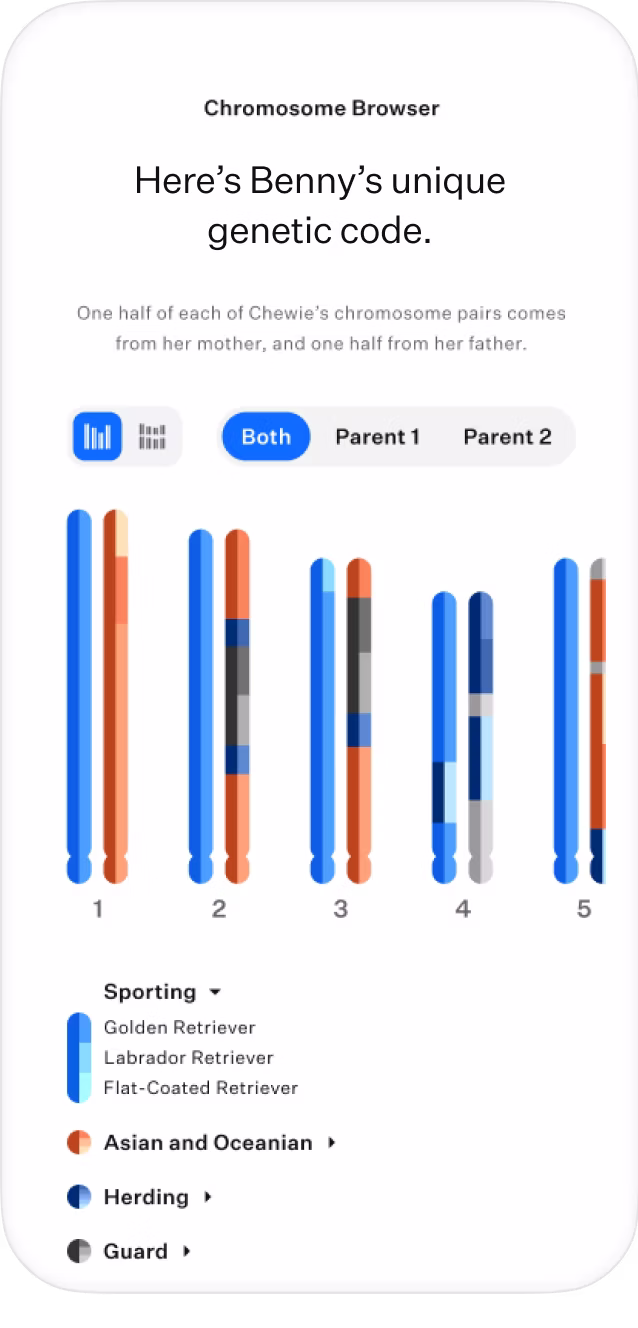638x1328 pixels.
Task: Select the solid bars chromosome view
Action: [98, 437]
